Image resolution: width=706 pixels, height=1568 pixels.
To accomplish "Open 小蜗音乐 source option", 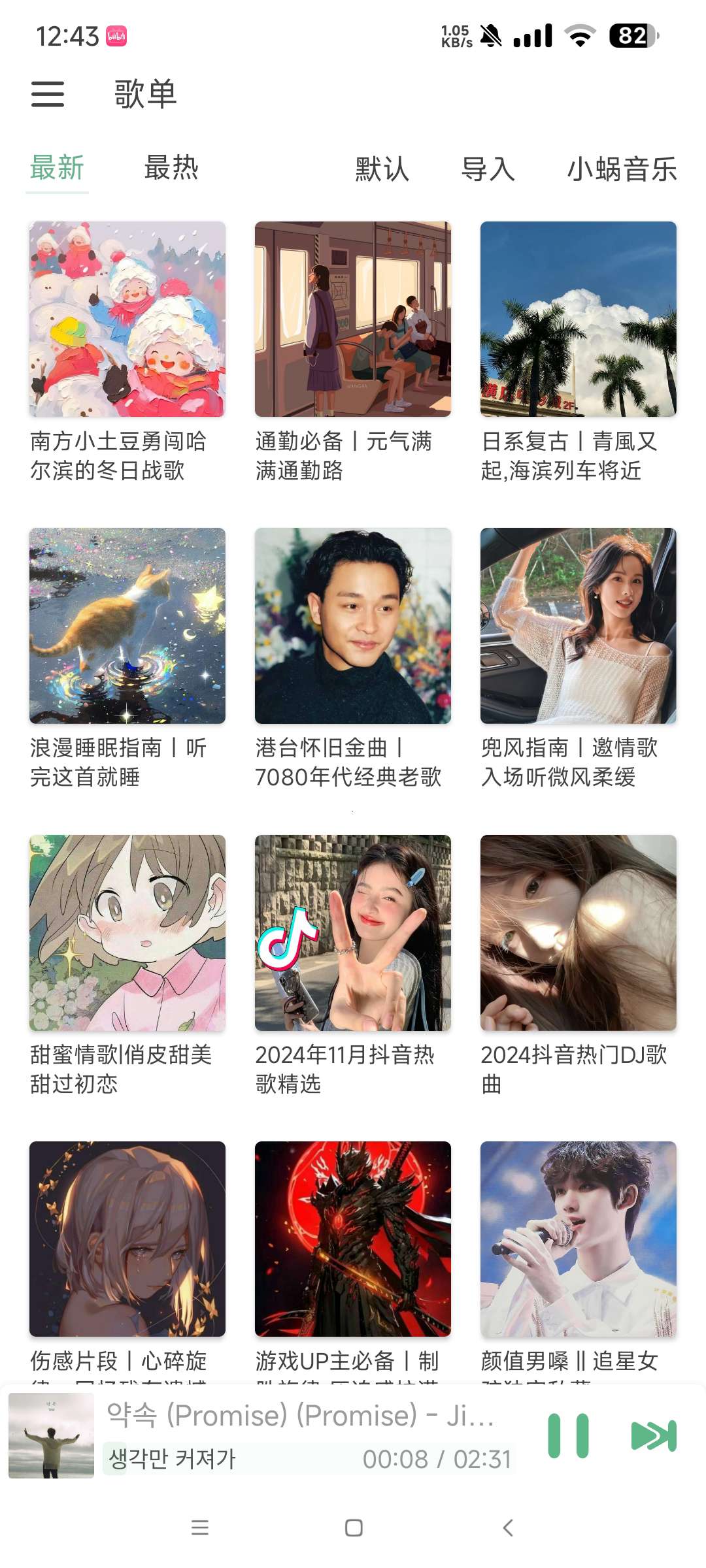I will tap(621, 169).
